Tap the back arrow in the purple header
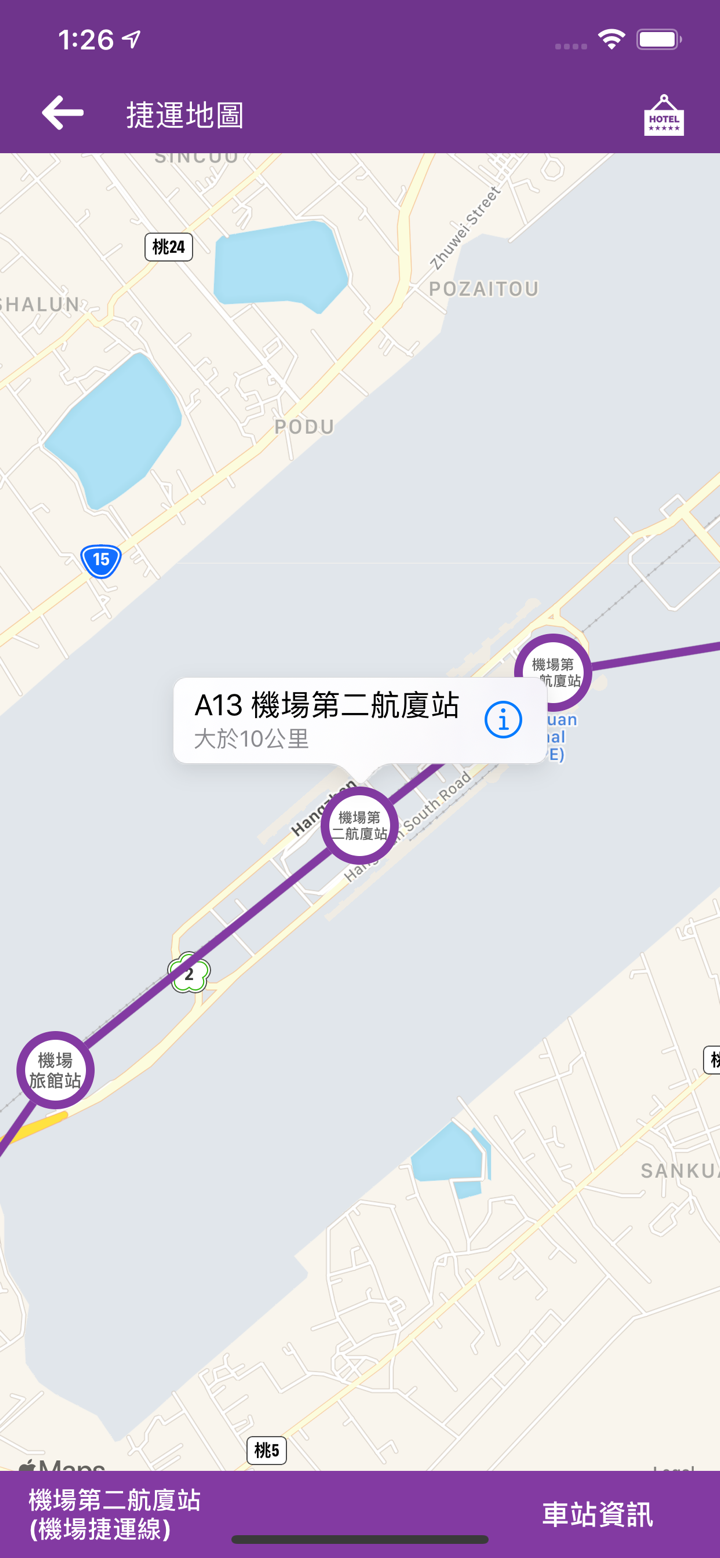This screenshot has width=720, height=1558. [61, 112]
